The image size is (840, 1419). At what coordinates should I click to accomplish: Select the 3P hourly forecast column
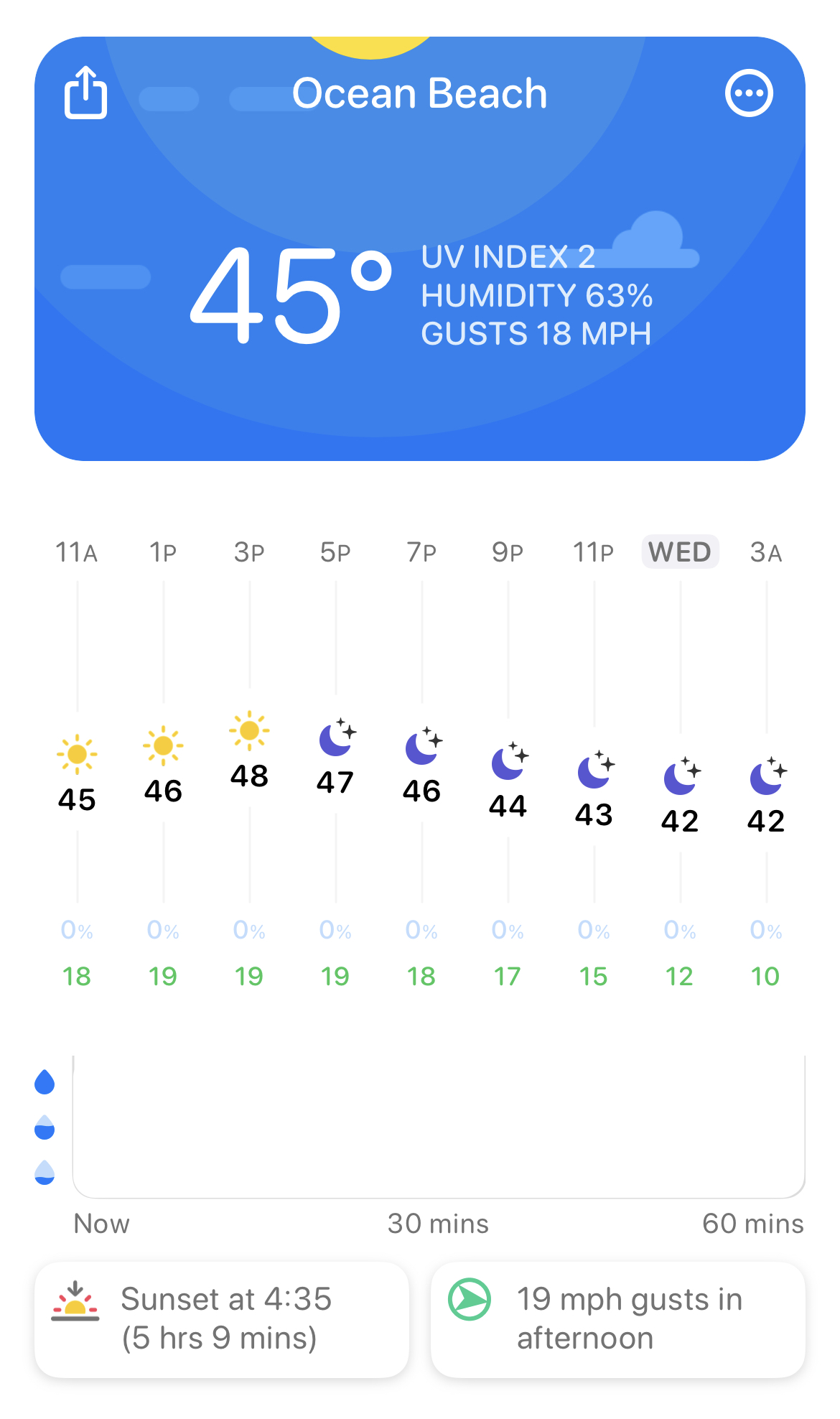click(249, 765)
